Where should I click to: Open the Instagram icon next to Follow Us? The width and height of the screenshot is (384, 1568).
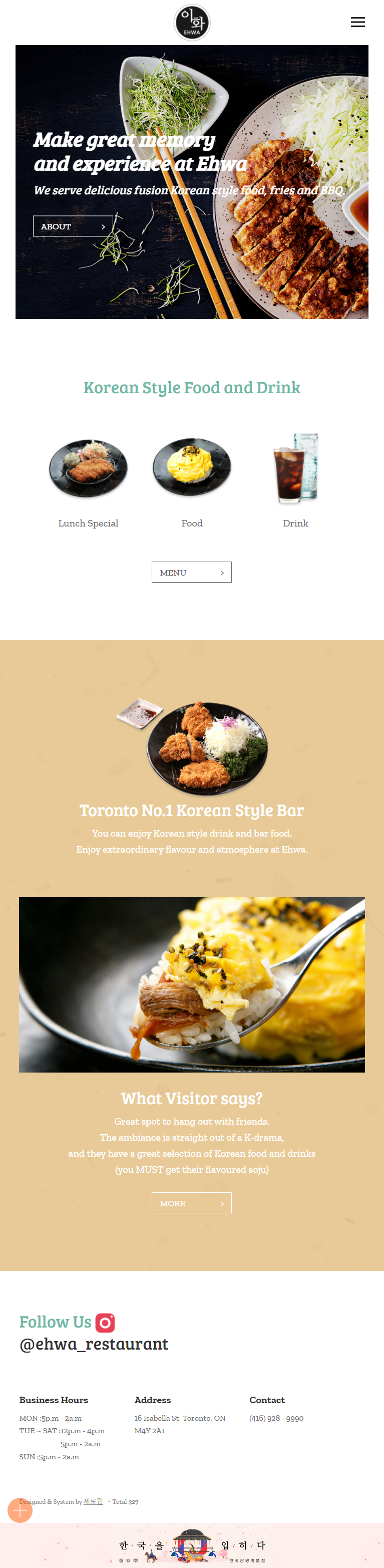[105, 1322]
